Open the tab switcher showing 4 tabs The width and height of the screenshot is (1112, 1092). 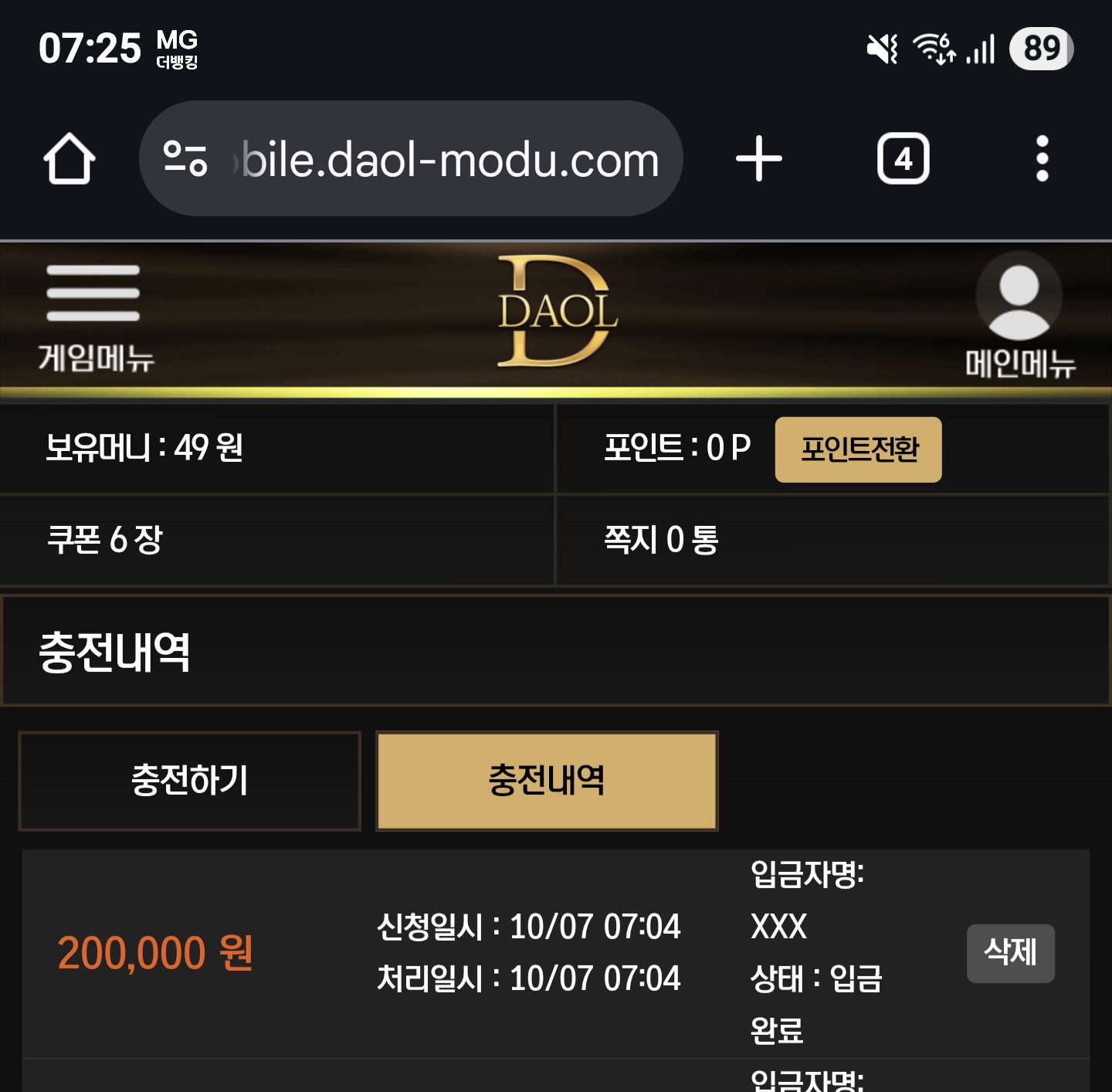(903, 159)
